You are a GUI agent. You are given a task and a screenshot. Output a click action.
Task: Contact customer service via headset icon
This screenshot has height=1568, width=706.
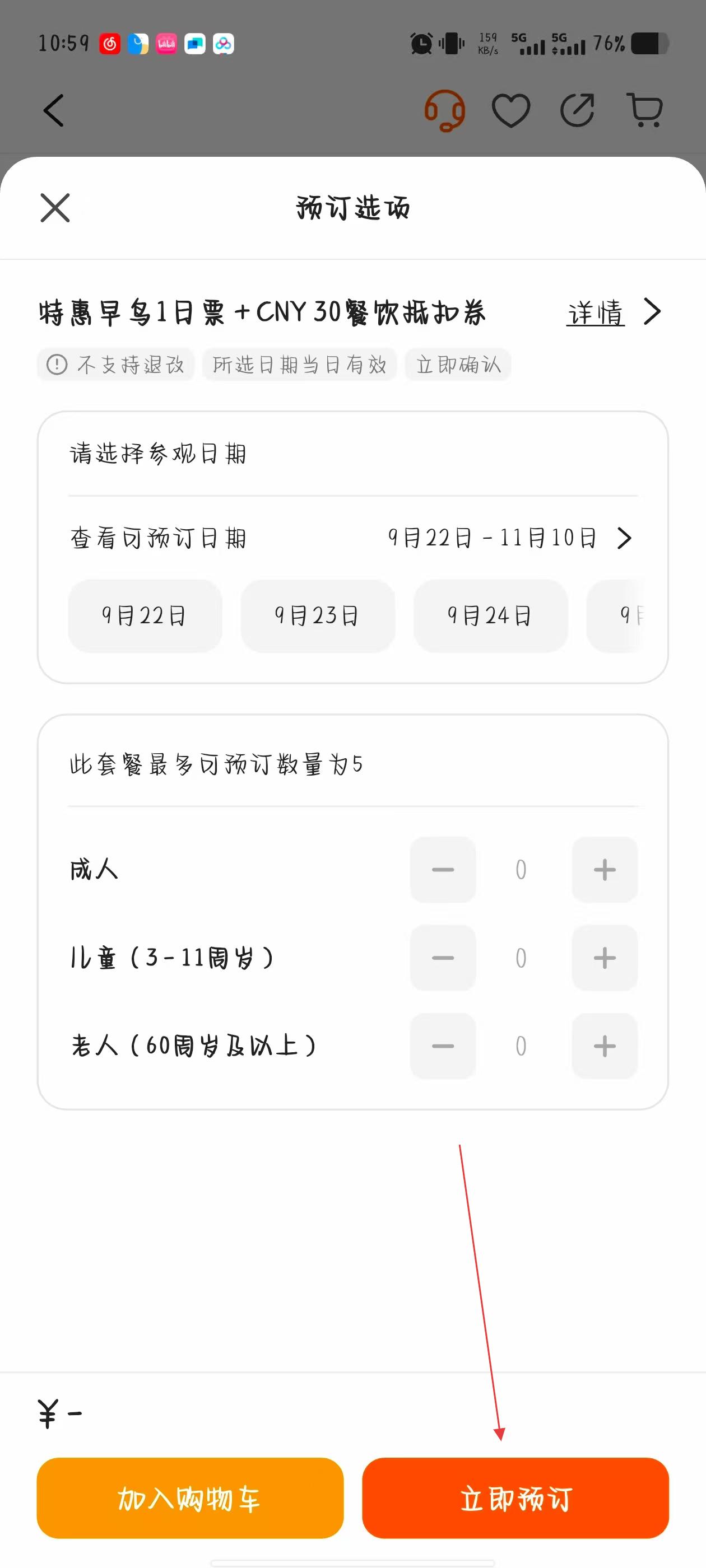point(445,110)
